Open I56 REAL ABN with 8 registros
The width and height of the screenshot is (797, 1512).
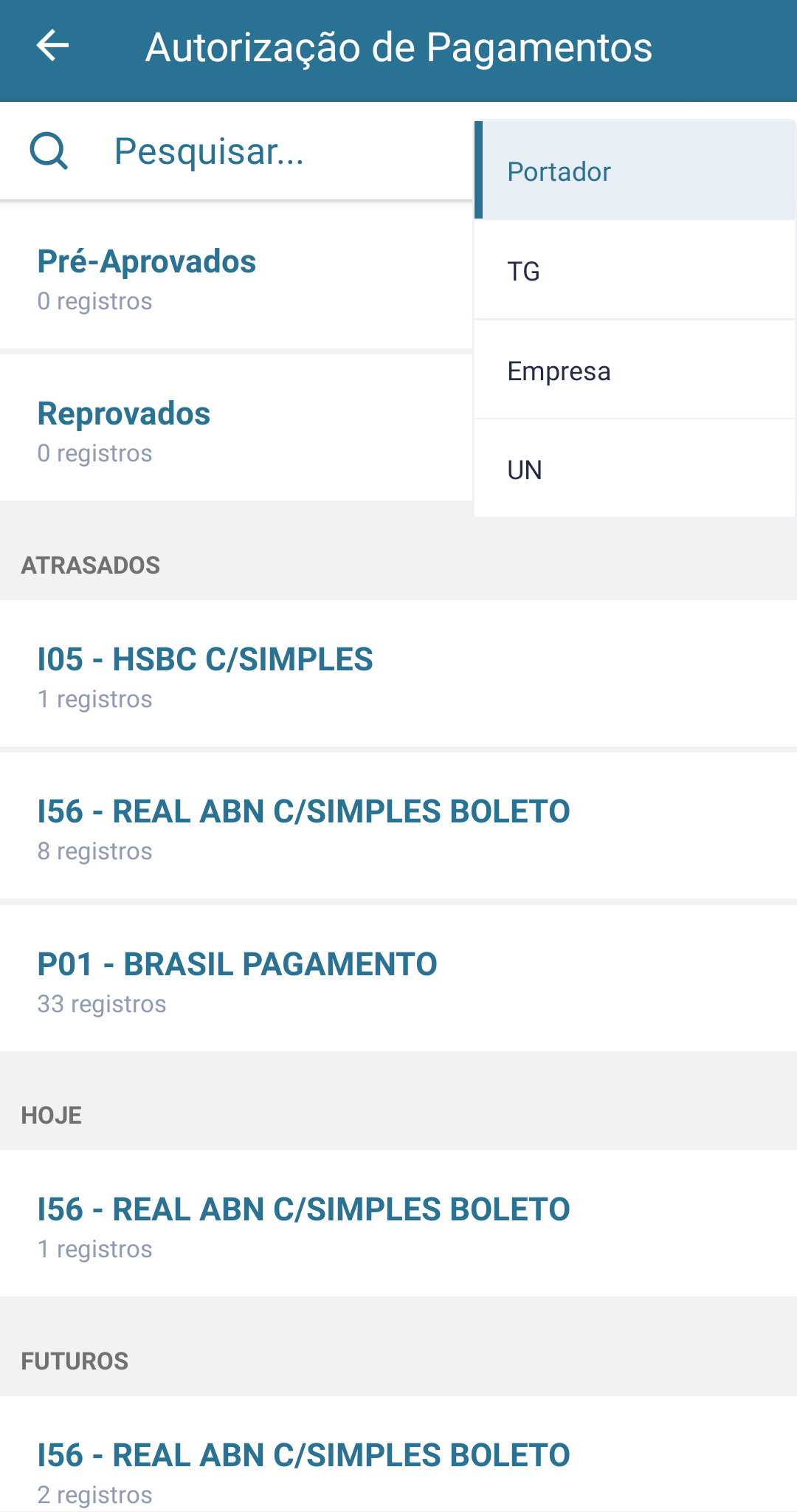click(x=398, y=828)
